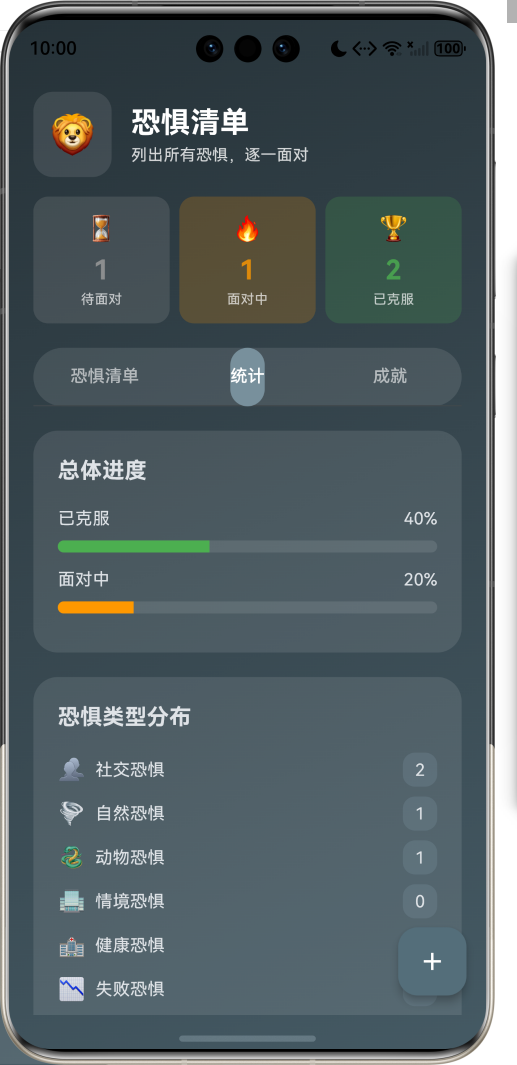
Task: Tap the 面对中 counter card
Action: [247, 260]
